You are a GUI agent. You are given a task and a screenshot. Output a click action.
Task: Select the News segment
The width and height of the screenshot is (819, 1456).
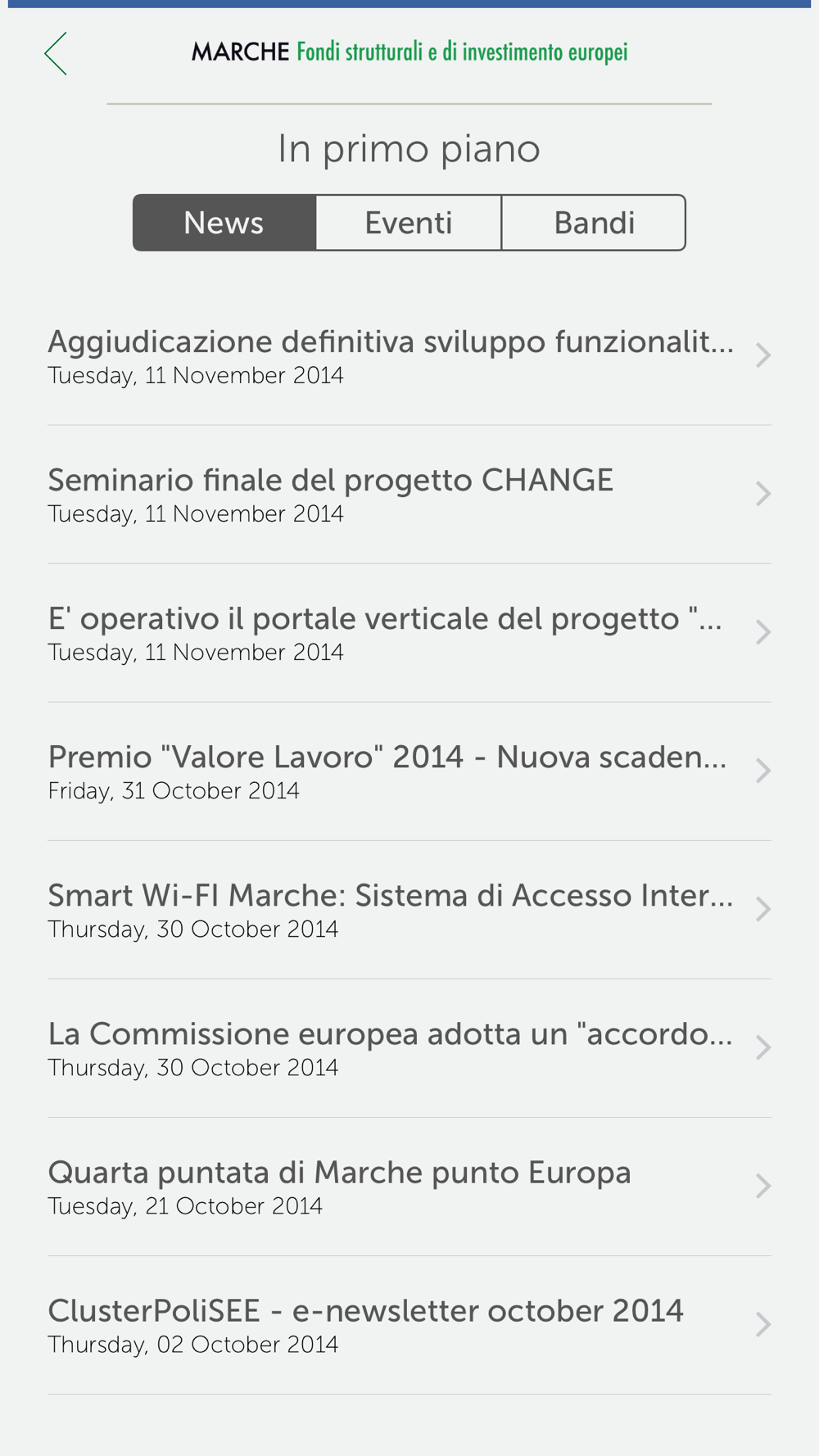point(224,223)
